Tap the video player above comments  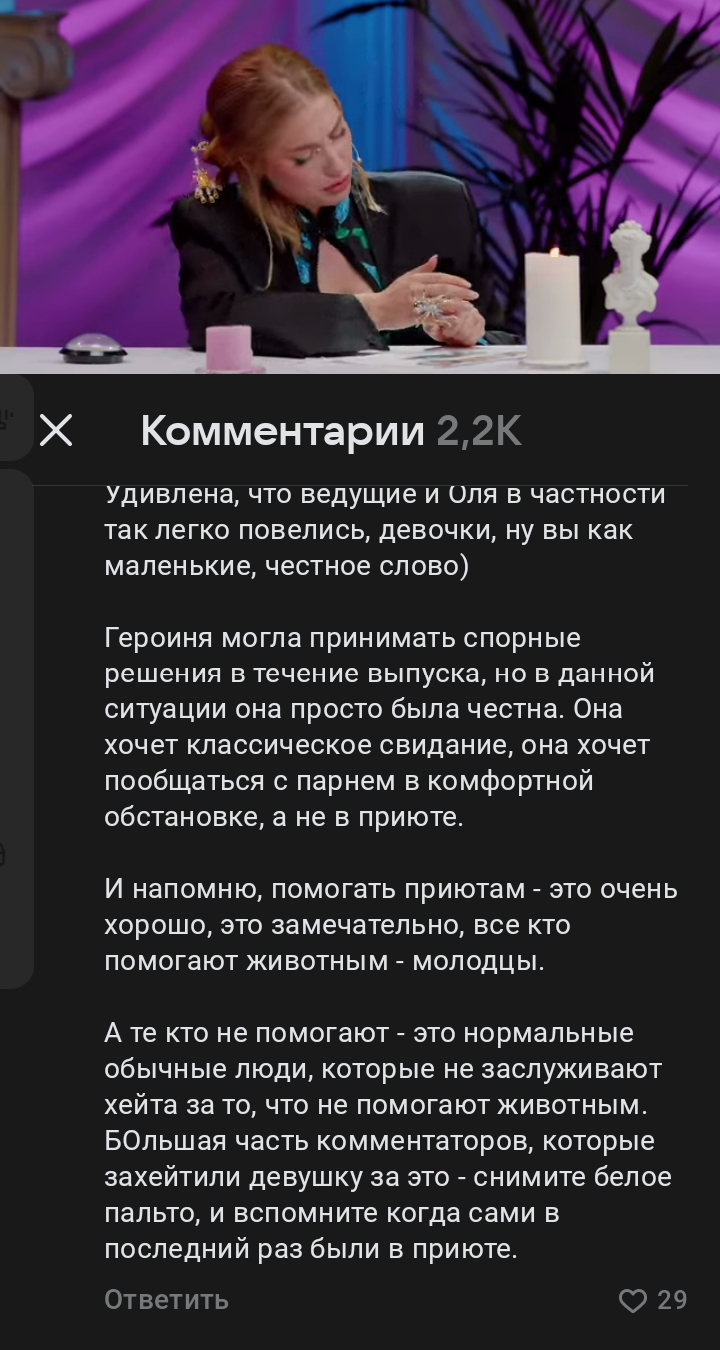[x=360, y=187]
